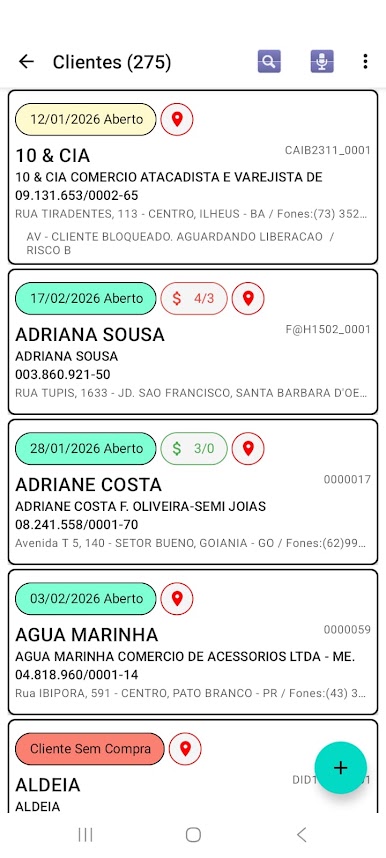Screen dimensions: 386x858
Task: Tap the system home button
Action: point(193,834)
